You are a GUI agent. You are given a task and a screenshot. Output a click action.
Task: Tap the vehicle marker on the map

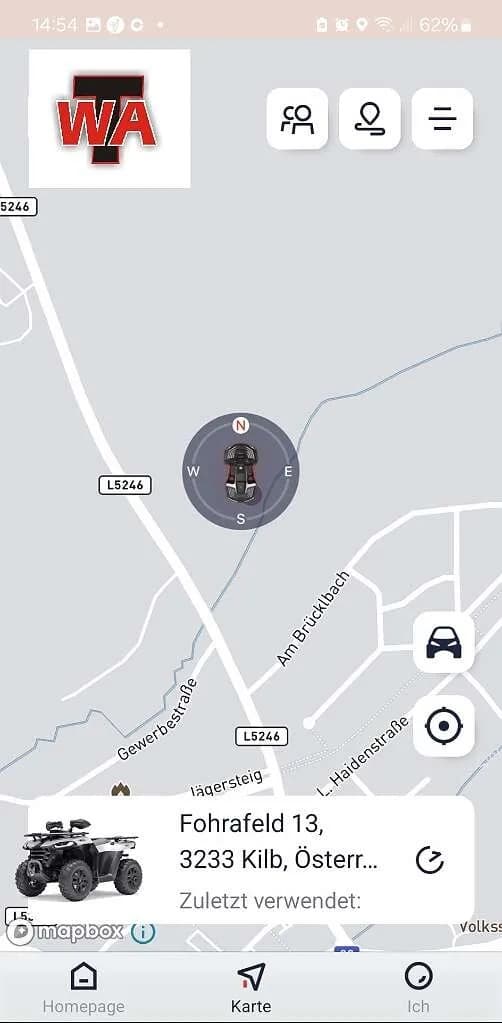tap(241, 472)
